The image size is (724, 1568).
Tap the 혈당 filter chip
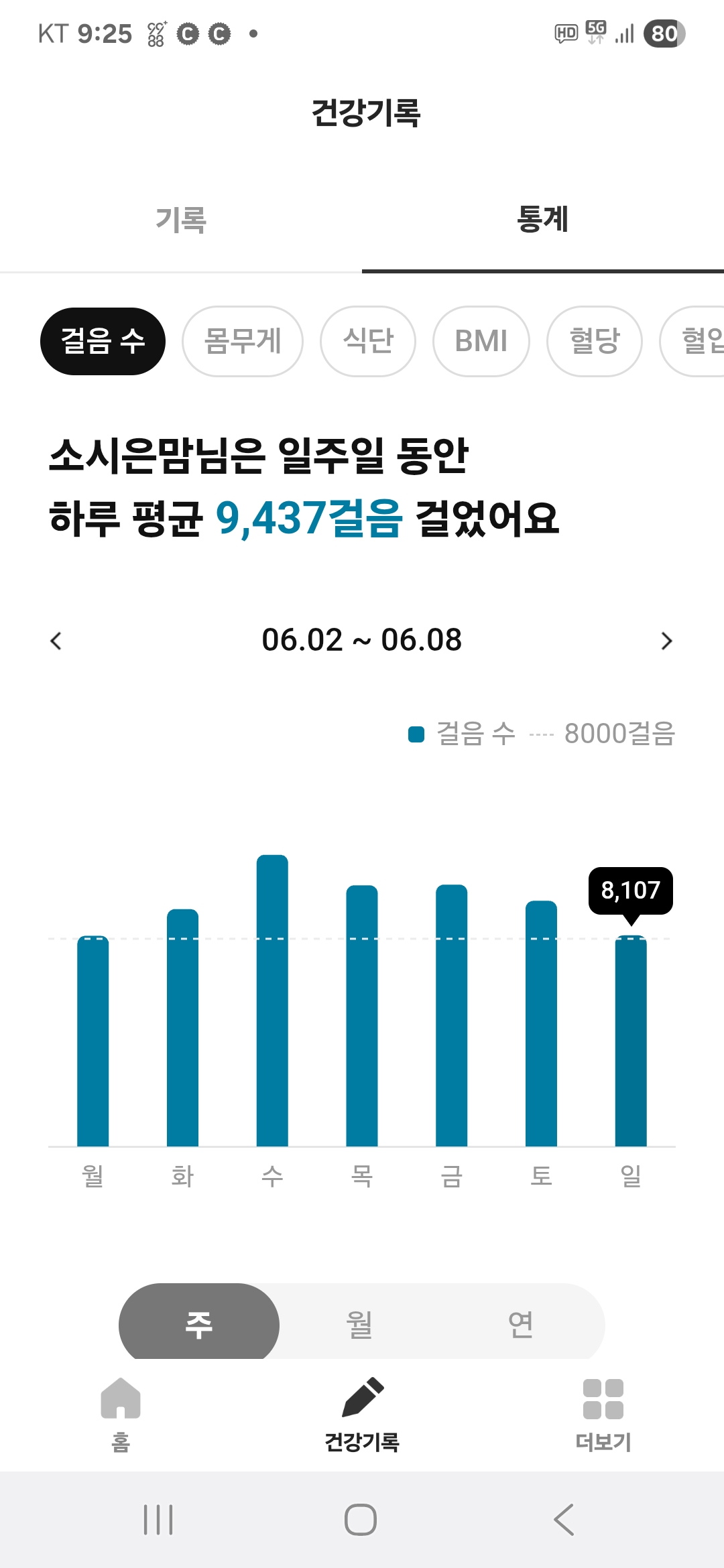pos(594,341)
